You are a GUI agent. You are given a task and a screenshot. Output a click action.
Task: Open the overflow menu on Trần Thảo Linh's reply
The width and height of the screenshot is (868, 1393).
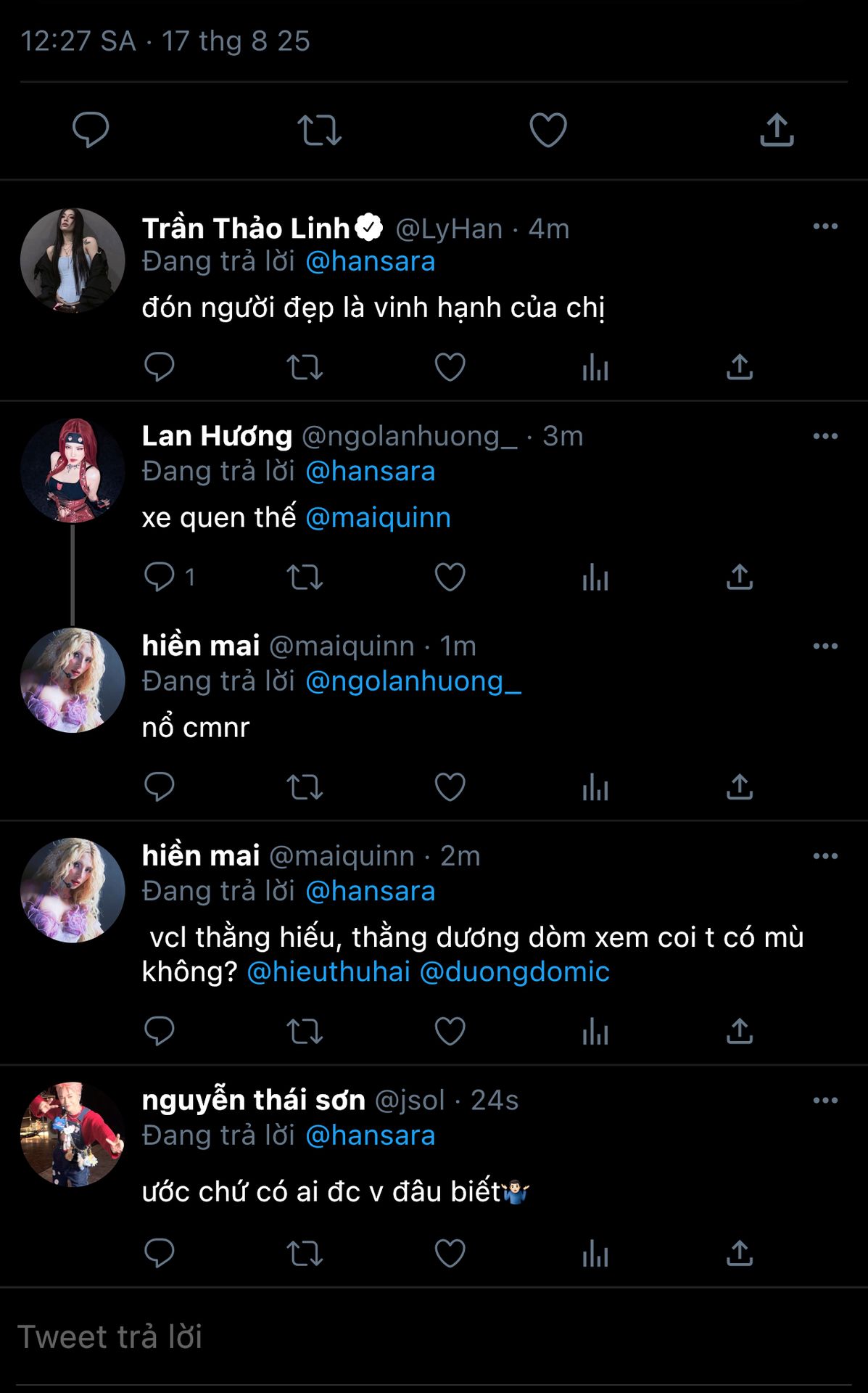click(x=825, y=226)
